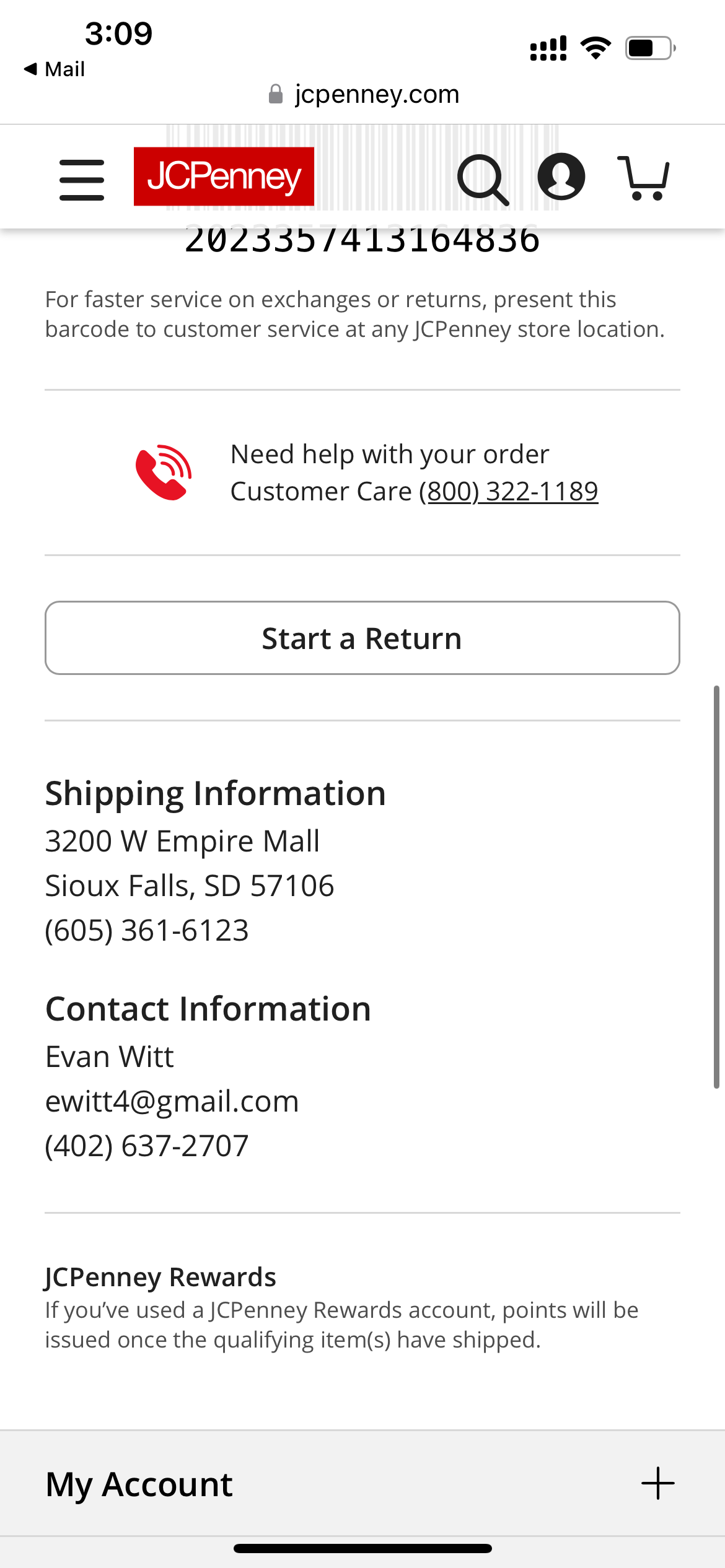
Task: Open the search magnifier icon
Action: coord(483,180)
